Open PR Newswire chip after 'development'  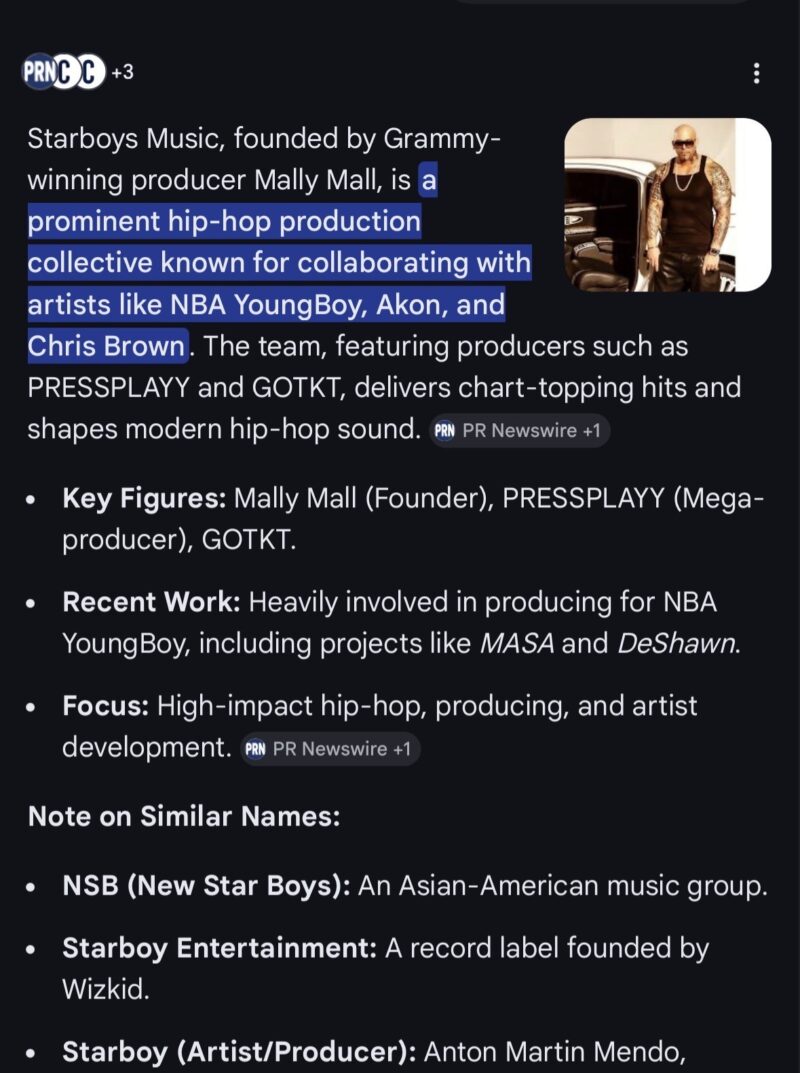click(x=330, y=748)
